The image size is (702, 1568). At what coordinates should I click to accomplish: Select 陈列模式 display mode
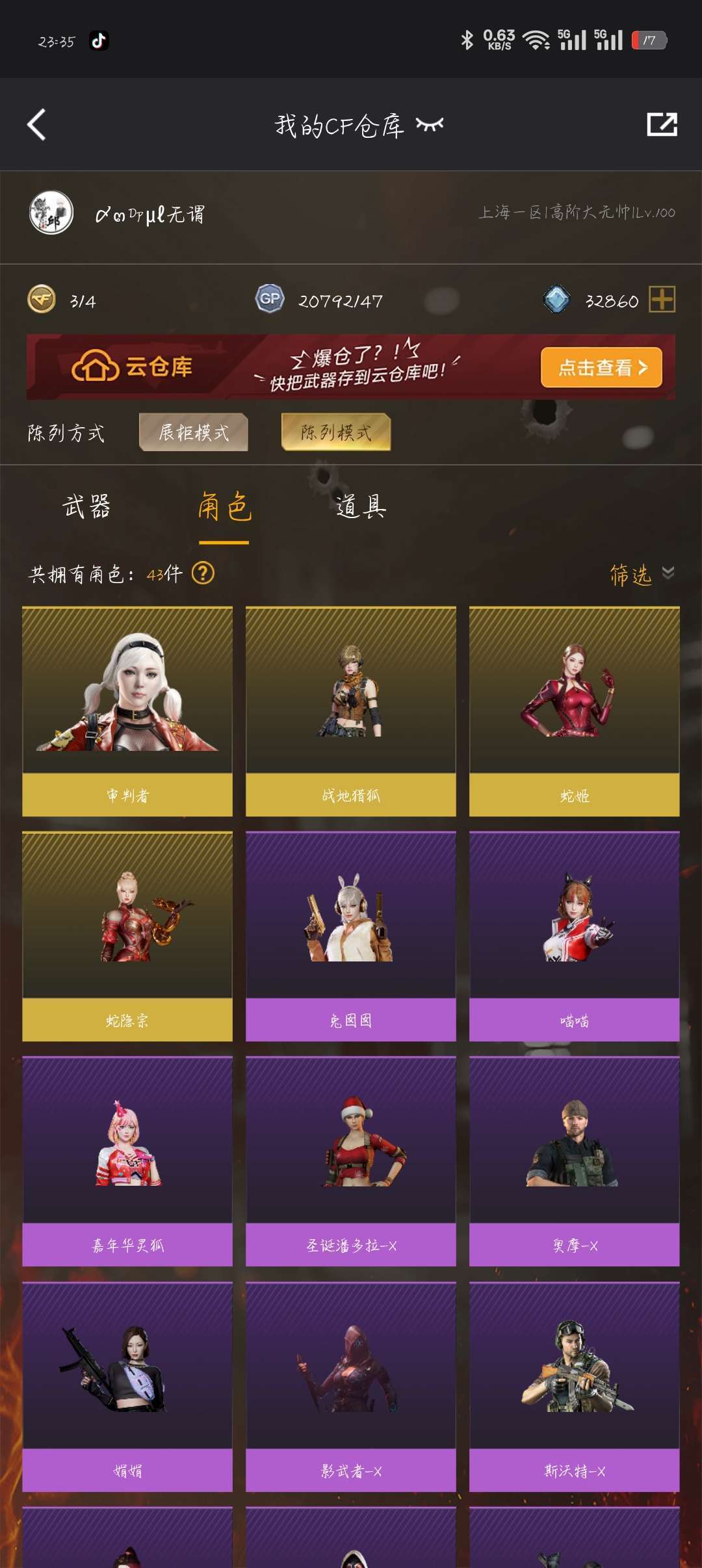[x=336, y=432]
